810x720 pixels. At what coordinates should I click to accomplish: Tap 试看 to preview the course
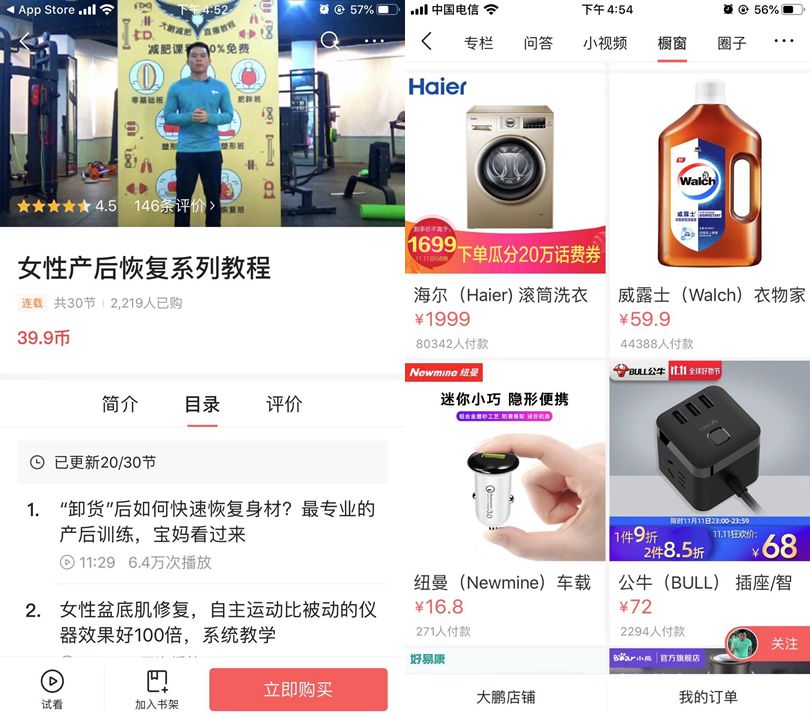coord(52,688)
